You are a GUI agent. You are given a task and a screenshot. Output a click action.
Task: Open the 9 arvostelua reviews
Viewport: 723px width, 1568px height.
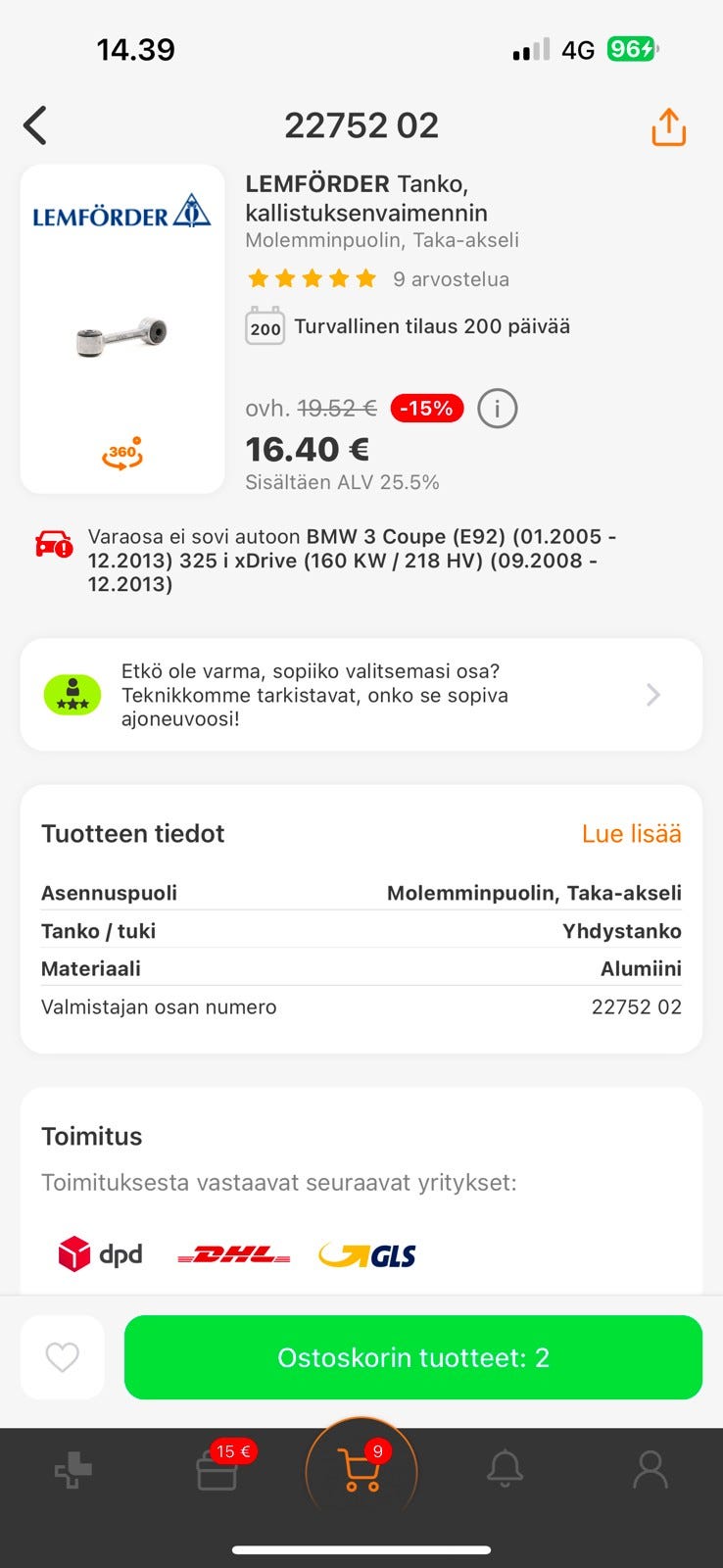point(451,279)
